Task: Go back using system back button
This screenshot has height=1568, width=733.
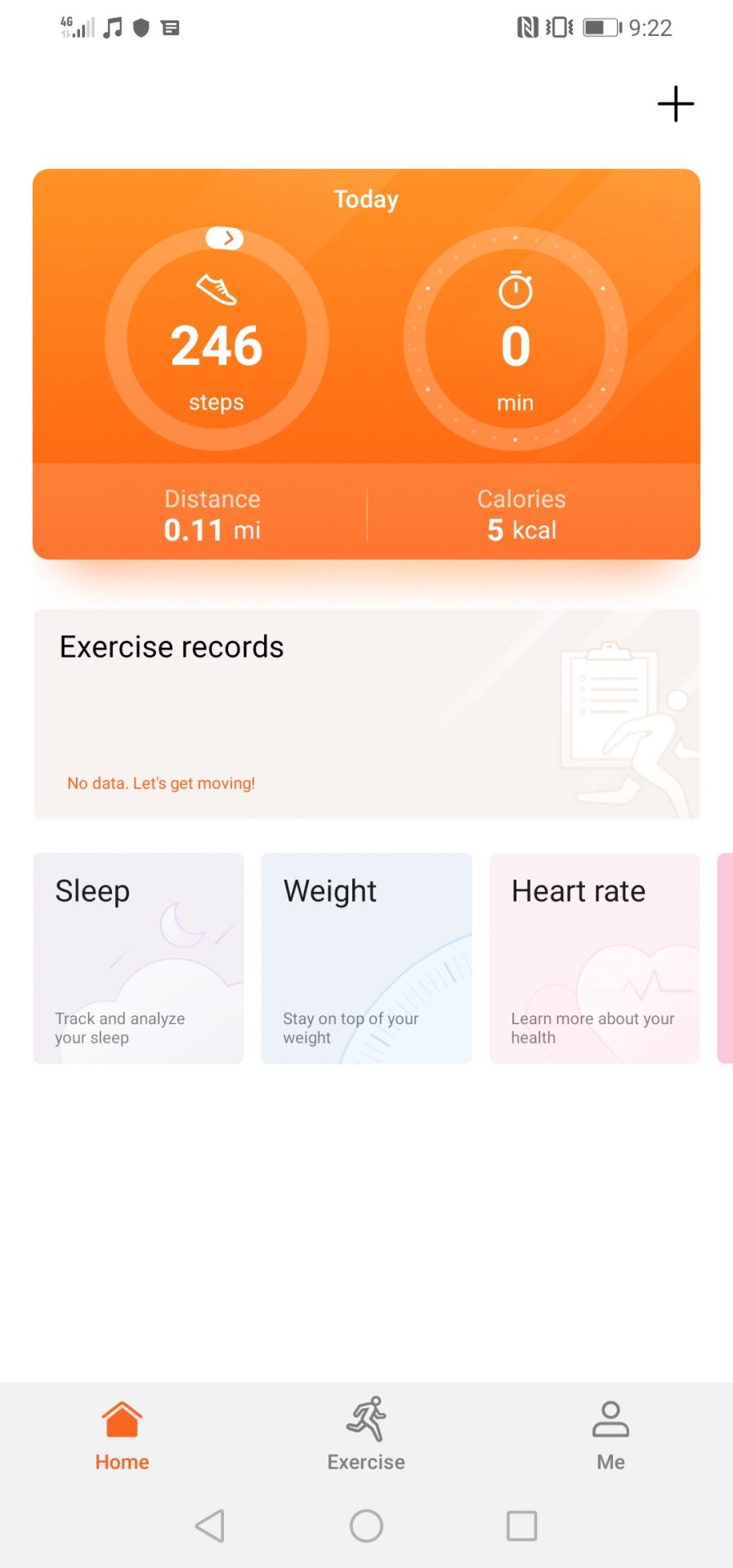Action: [x=210, y=1526]
